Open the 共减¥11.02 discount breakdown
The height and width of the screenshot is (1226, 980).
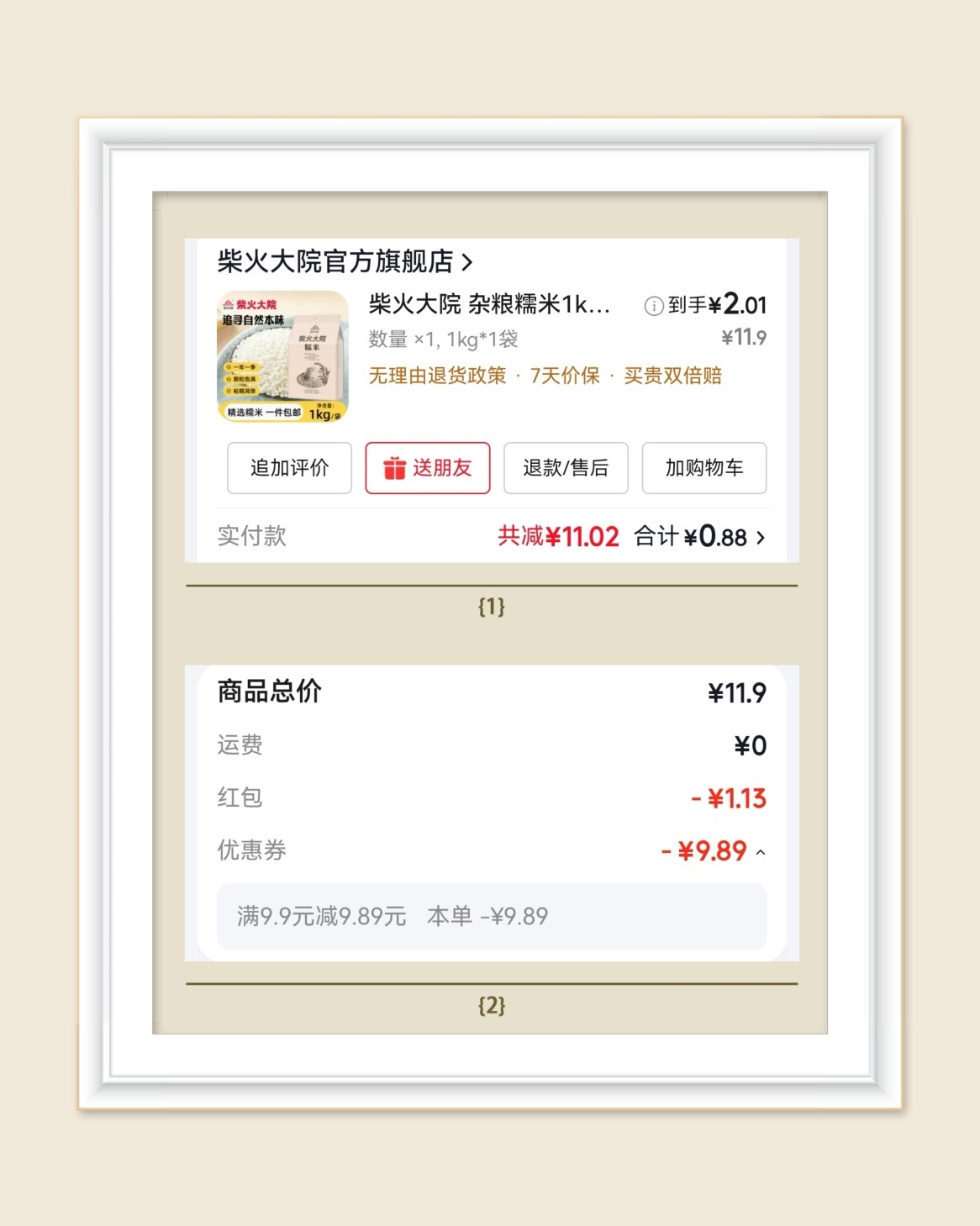click(559, 536)
